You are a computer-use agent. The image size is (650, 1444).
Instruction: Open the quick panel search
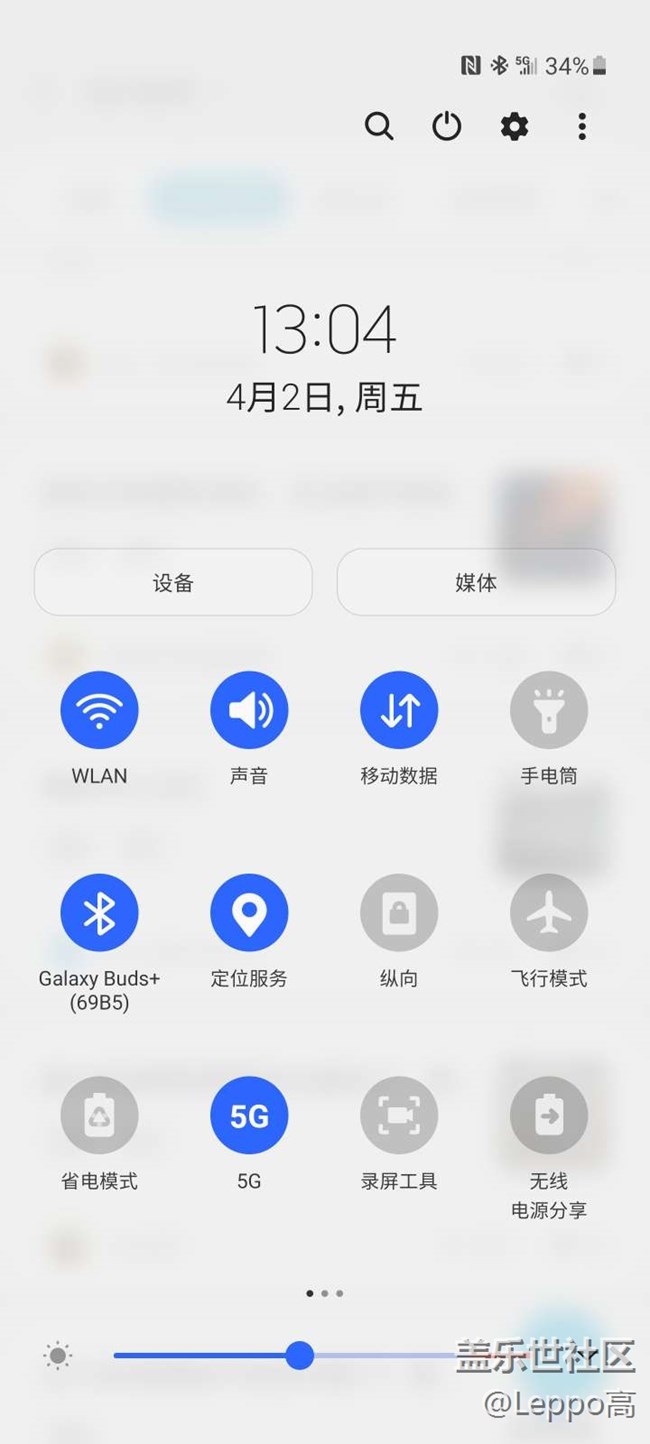(x=379, y=127)
